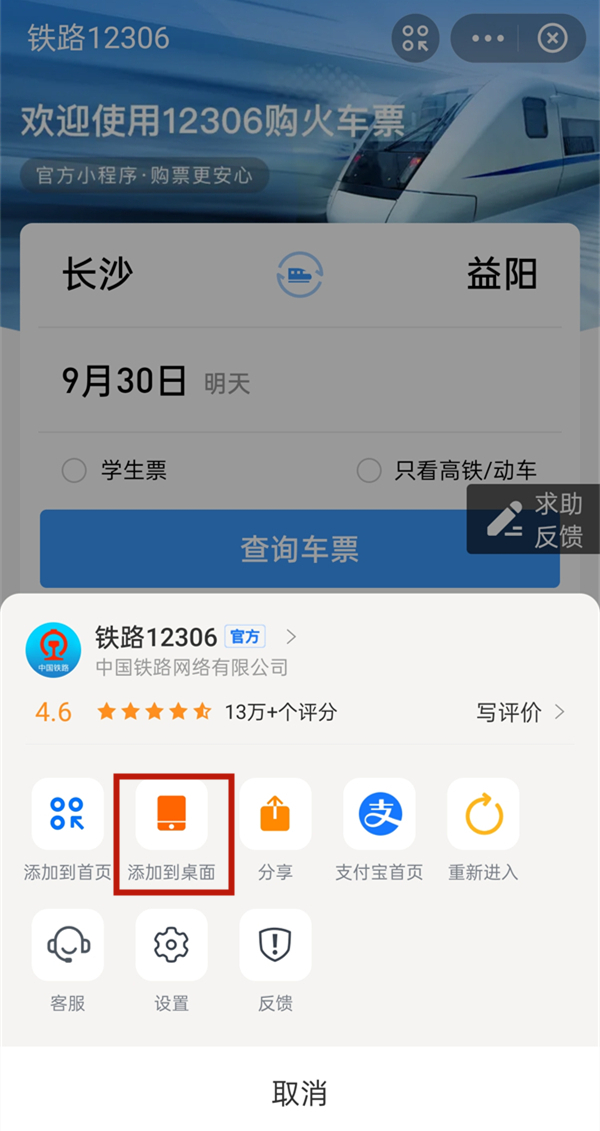Open 设置 for the mini program
This screenshot has height=1131, width=600.
172,945
